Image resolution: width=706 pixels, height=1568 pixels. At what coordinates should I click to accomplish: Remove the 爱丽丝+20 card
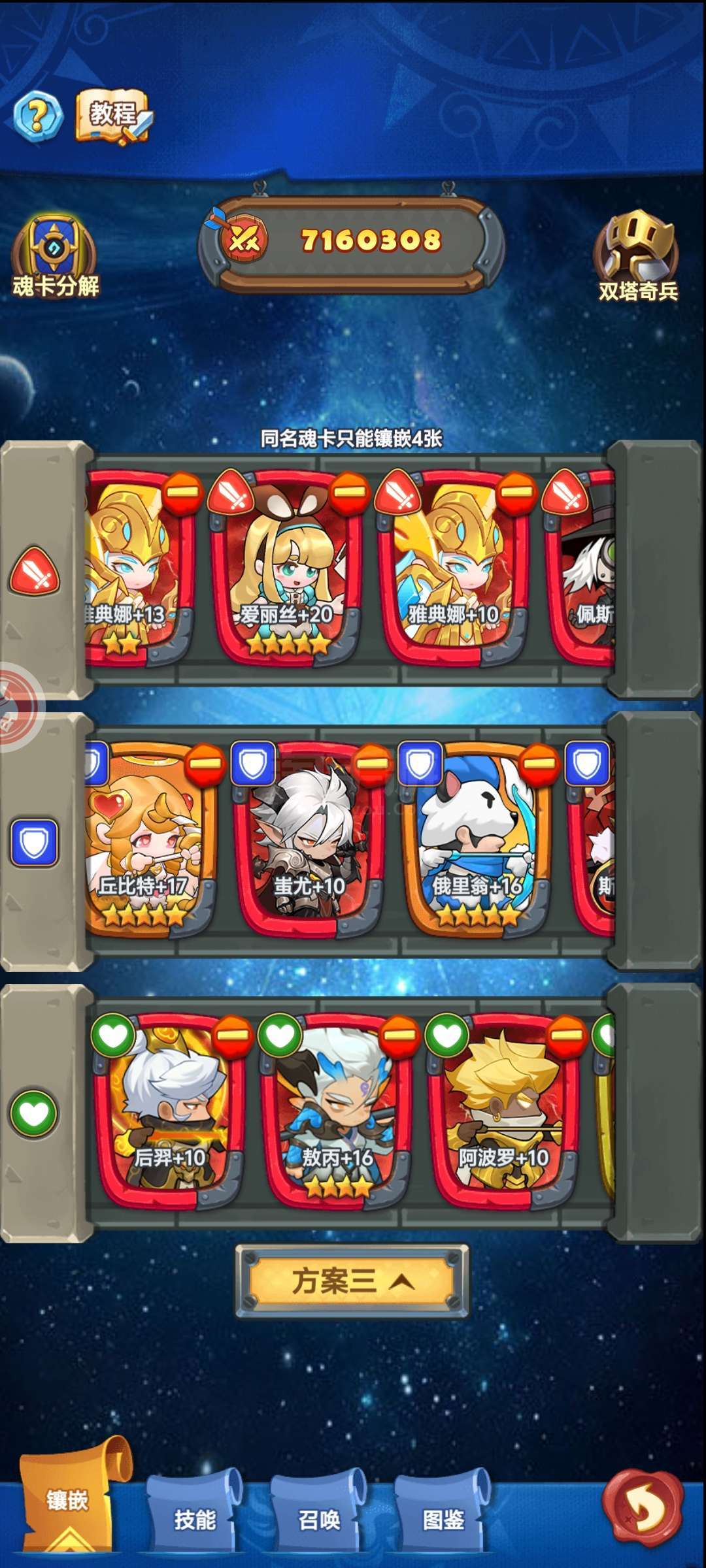coord(350,492)
